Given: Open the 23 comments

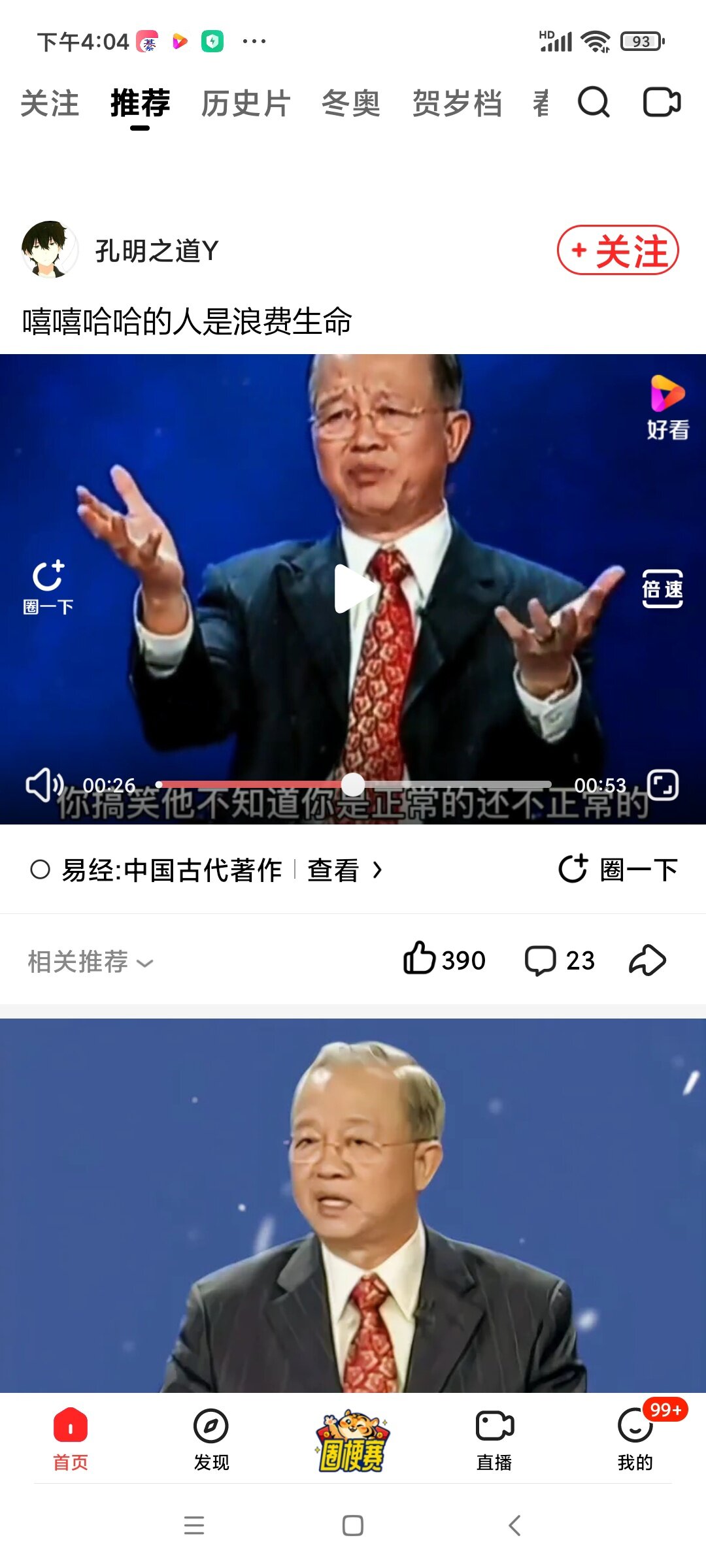Looking at the screenshot, I should [559, 960].
